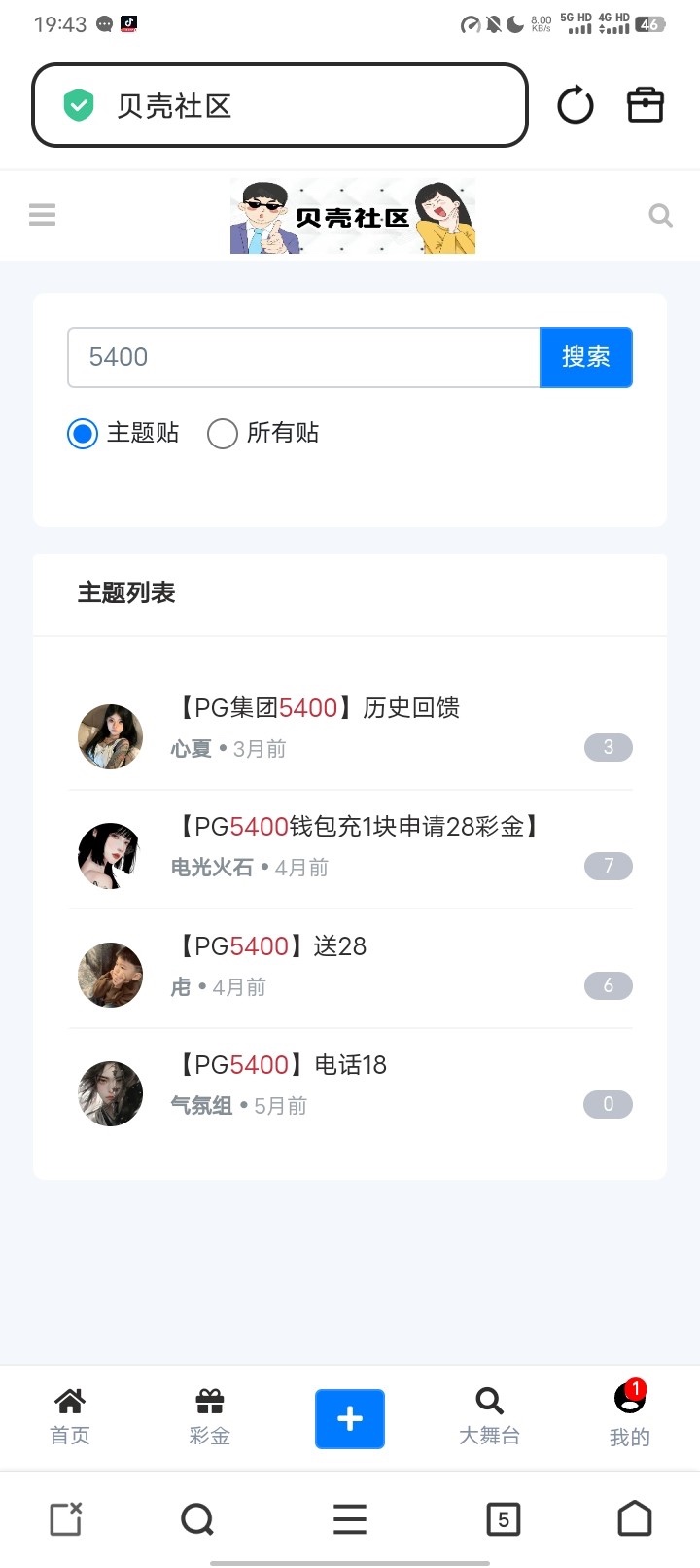Open the hamburger drawer menu
The image size is (700, 1568).
[x=42, y=215]
